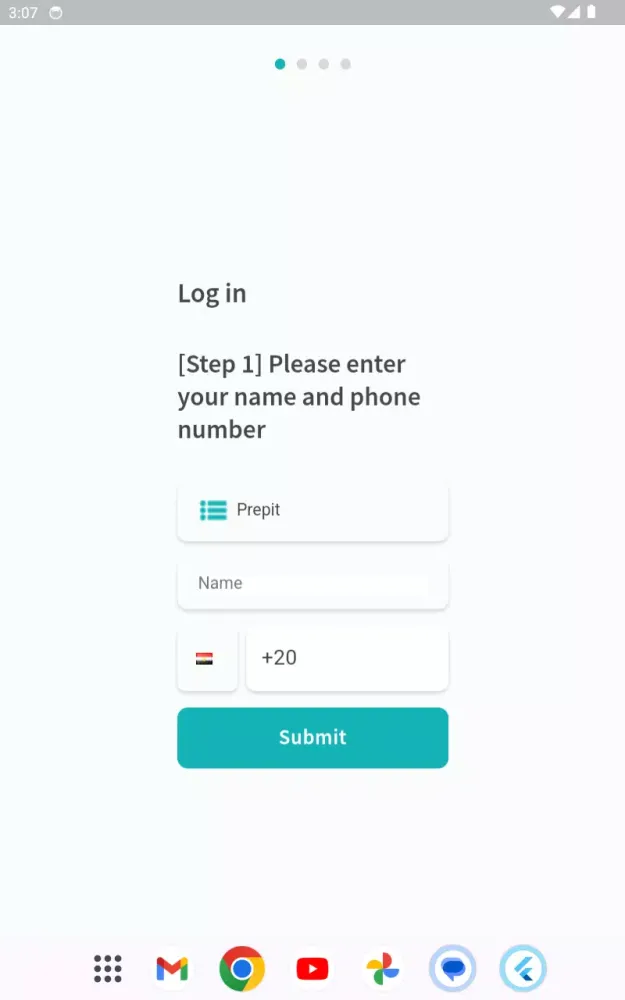
Task: Launch Gmail from the dock
Action: (x=172, y=968)
